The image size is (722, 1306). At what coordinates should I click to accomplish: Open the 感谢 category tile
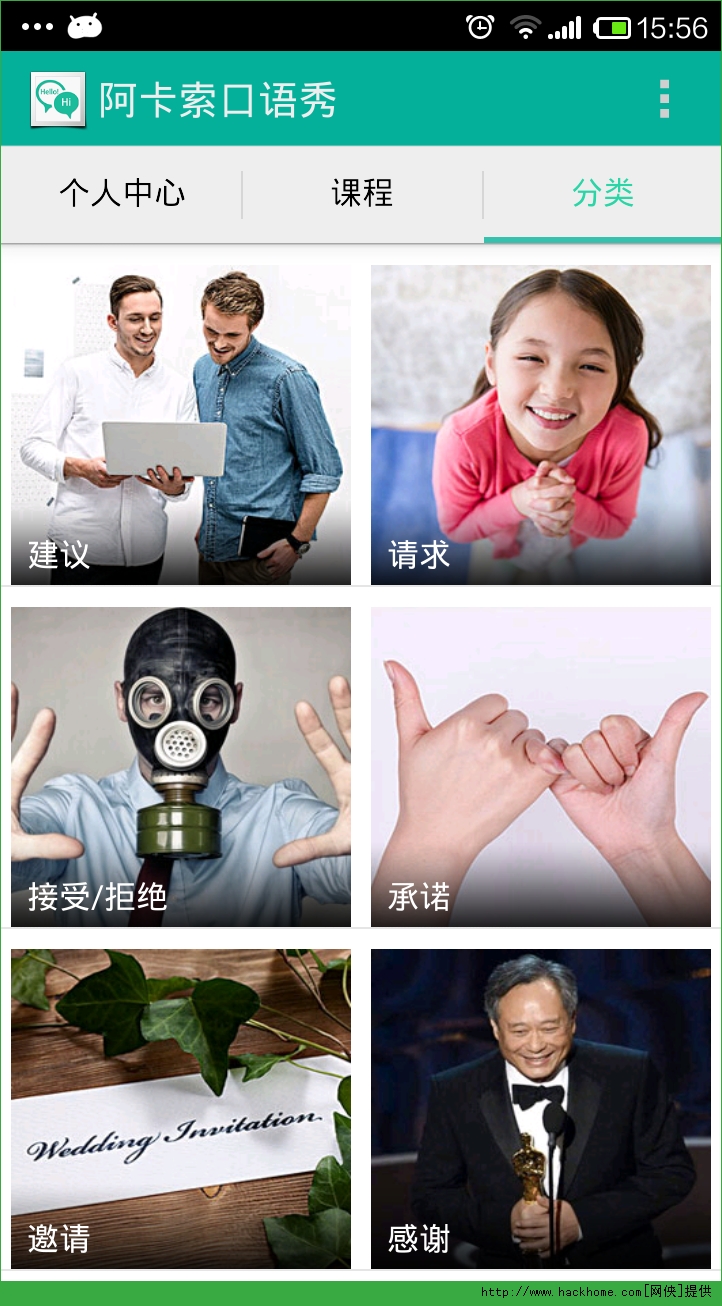click(540, 1108)
